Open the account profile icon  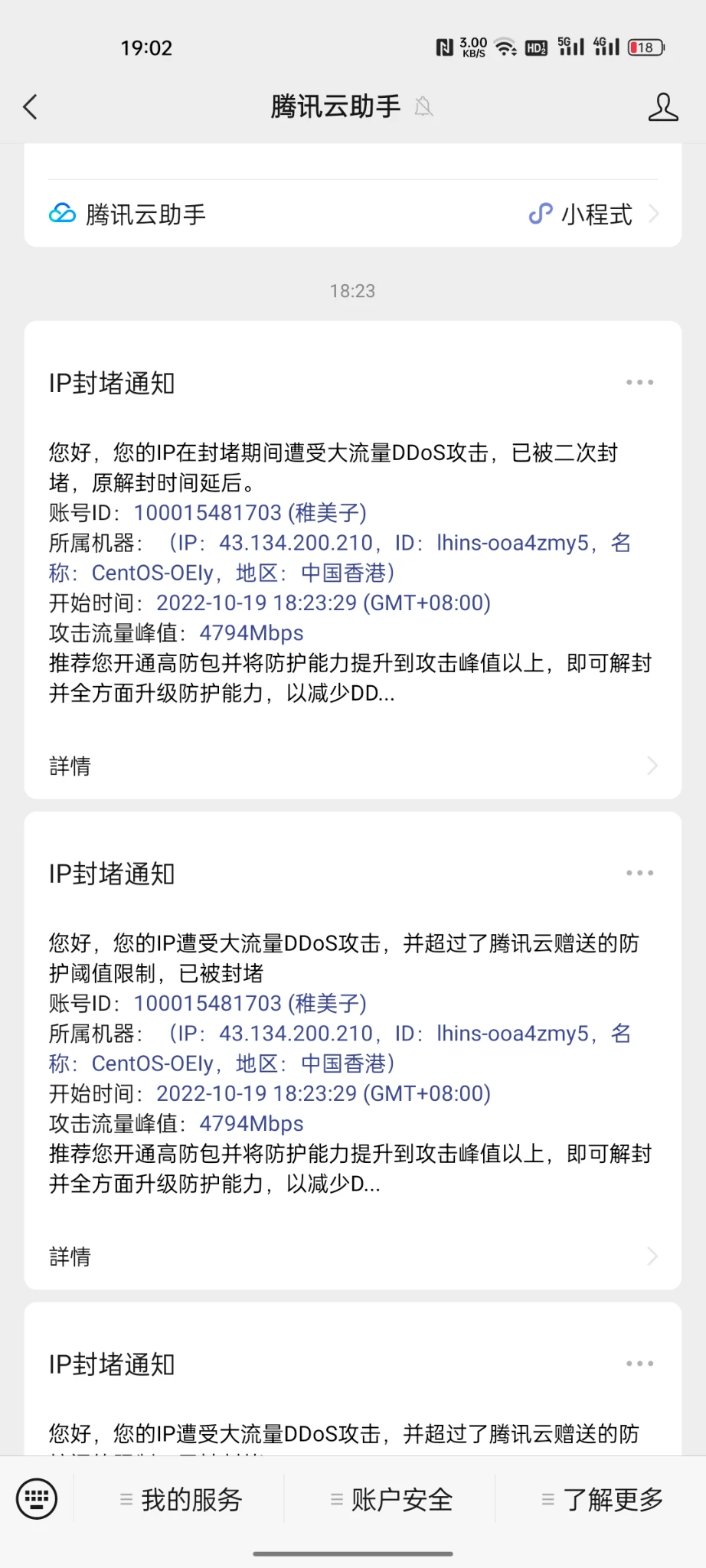pyautogui.click(x=663, y=107)
